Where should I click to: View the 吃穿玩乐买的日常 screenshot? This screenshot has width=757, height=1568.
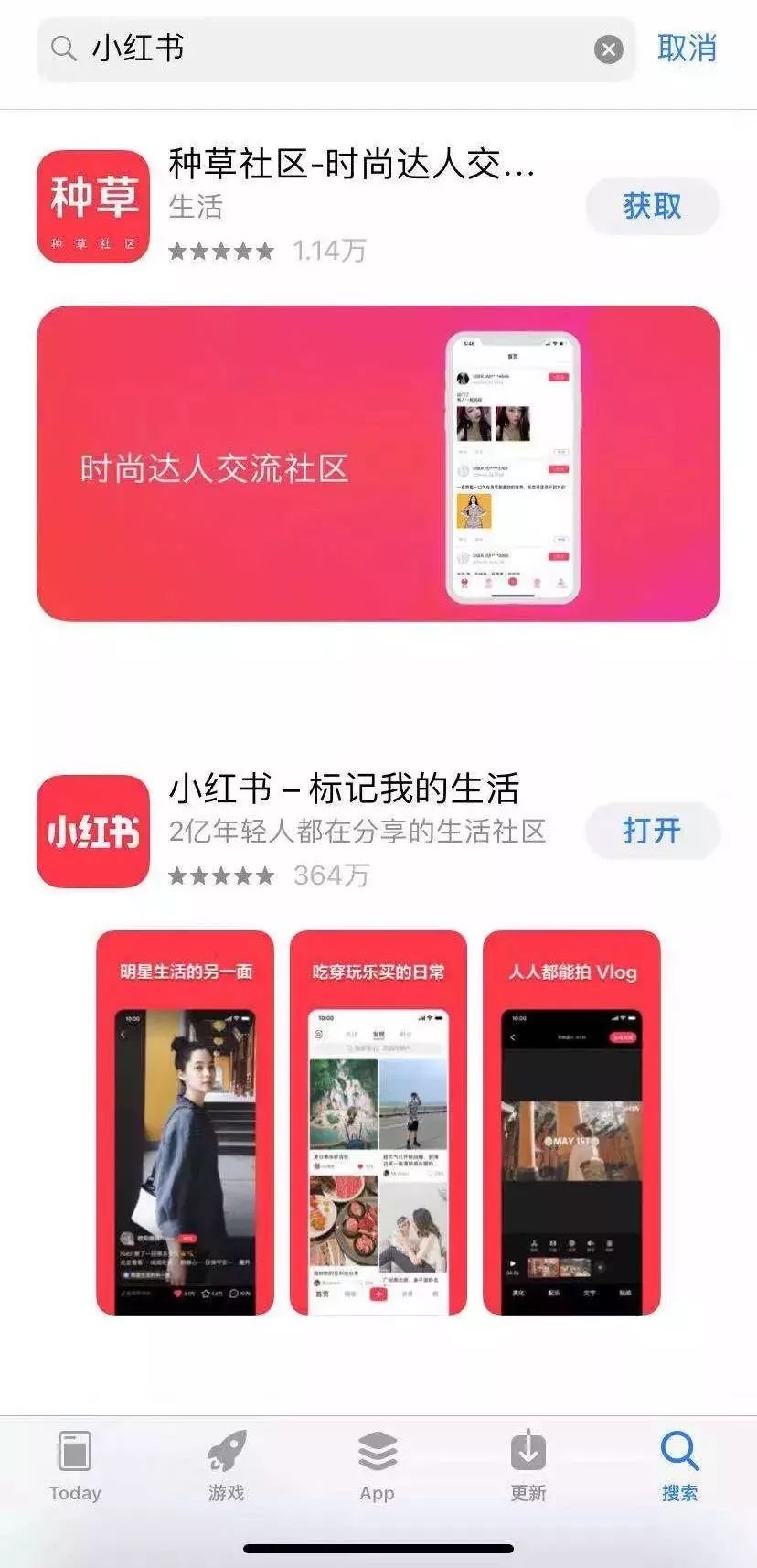point(378,1122)
